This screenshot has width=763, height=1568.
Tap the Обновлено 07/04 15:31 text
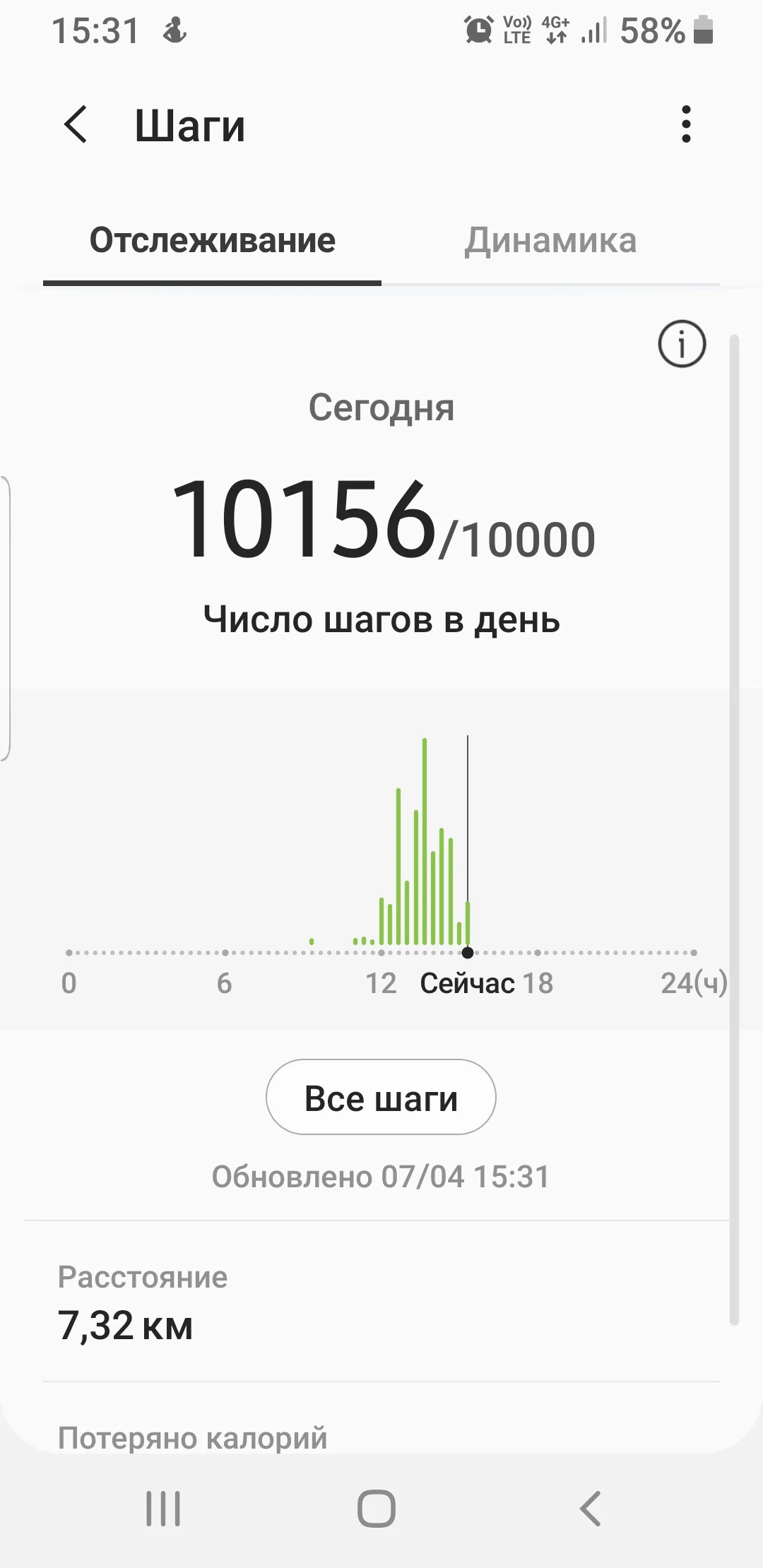(381, 1176)
